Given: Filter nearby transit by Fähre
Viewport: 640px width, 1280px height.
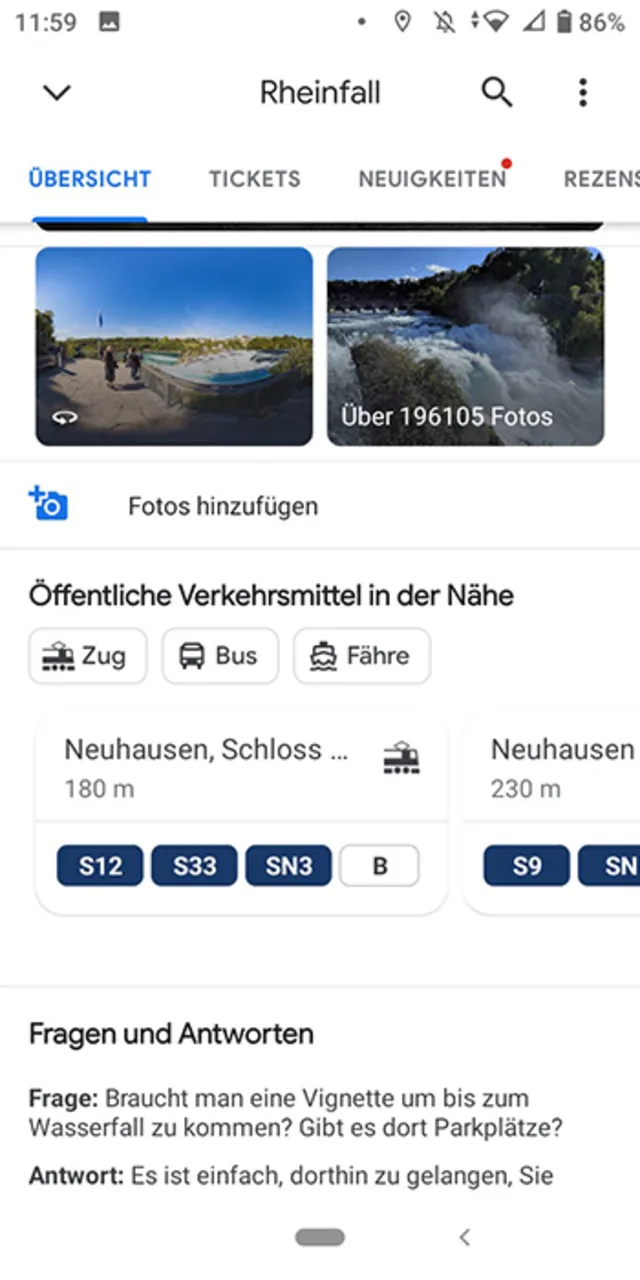Looking at the screenshot, I should [x=362, y=656].
